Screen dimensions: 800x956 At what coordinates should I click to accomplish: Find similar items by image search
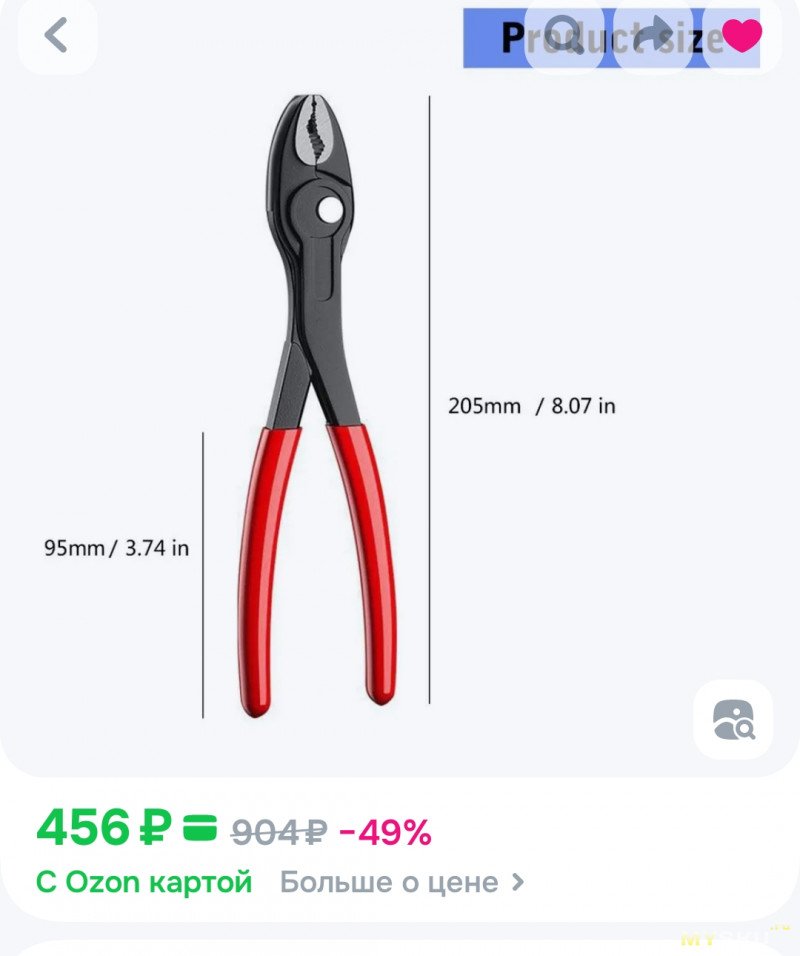(733, 719)
